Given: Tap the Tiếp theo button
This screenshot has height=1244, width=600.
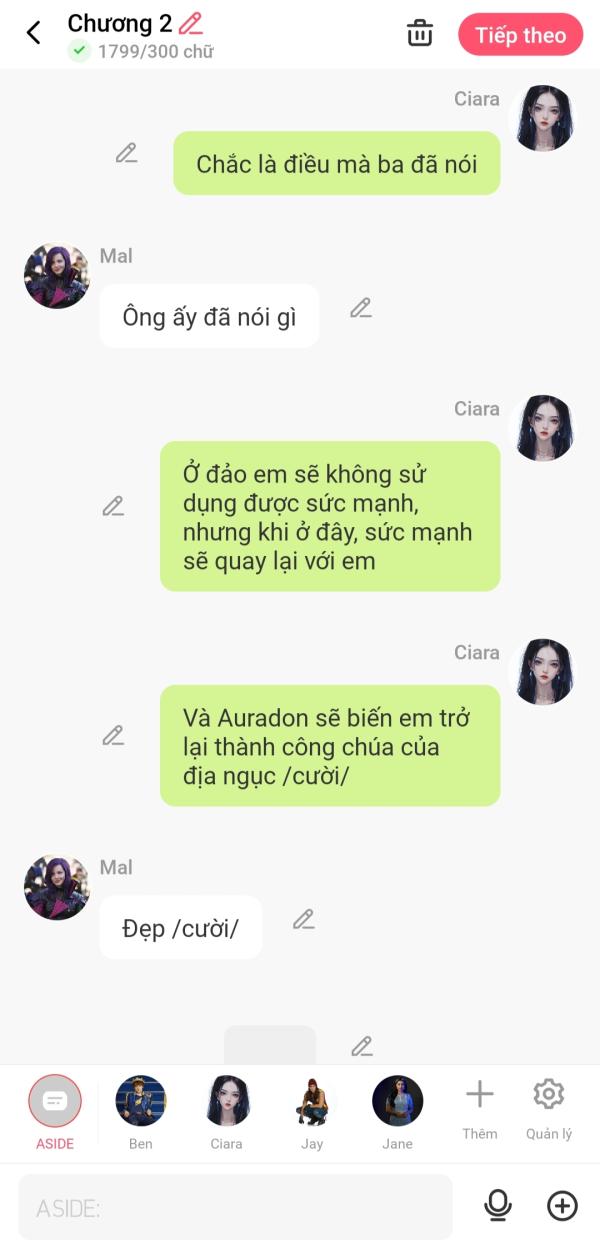Looking at the screenshot, I should tap(520, 35).
